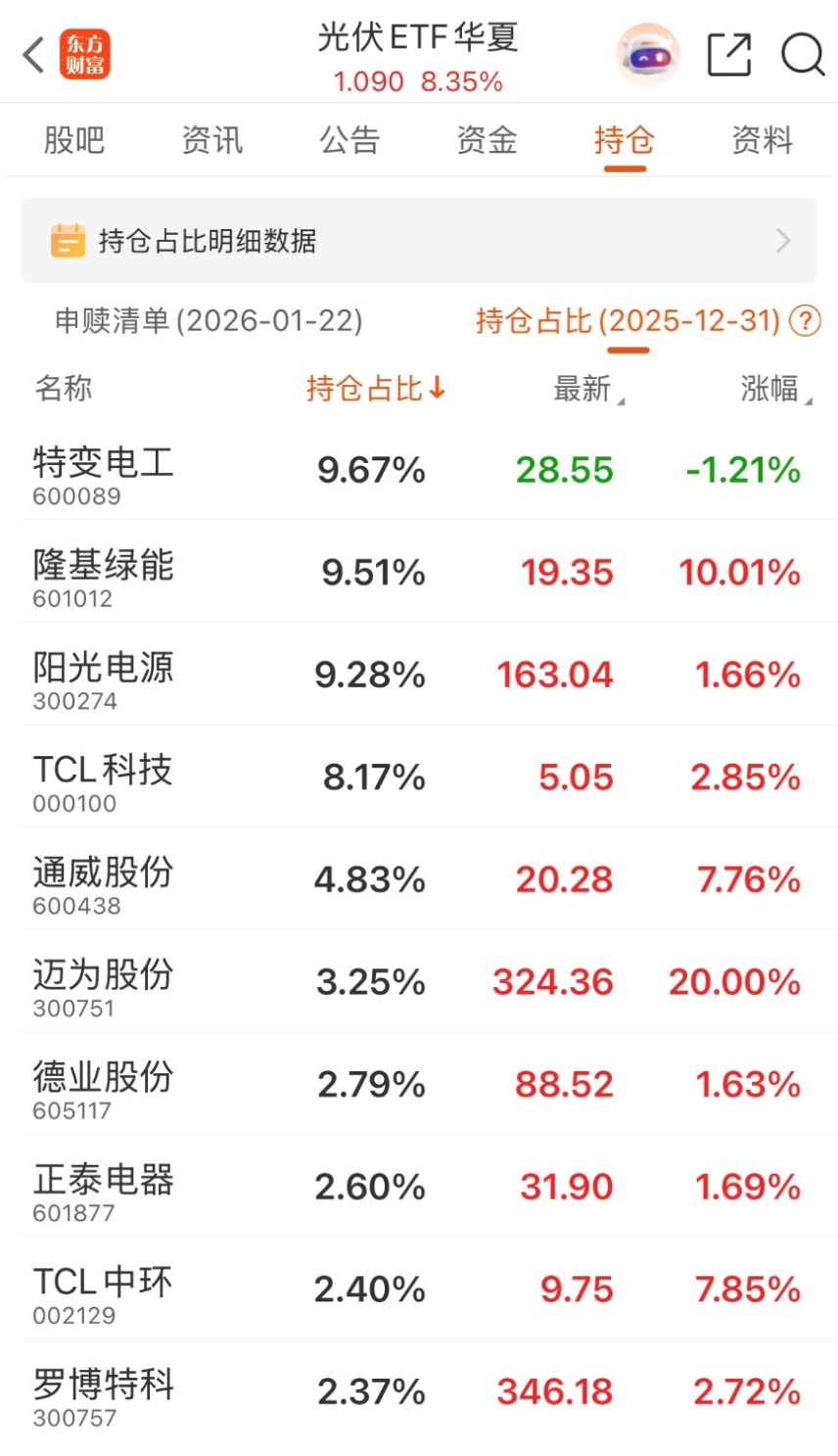Open the 东方财富 app logo

coord(85,54)
